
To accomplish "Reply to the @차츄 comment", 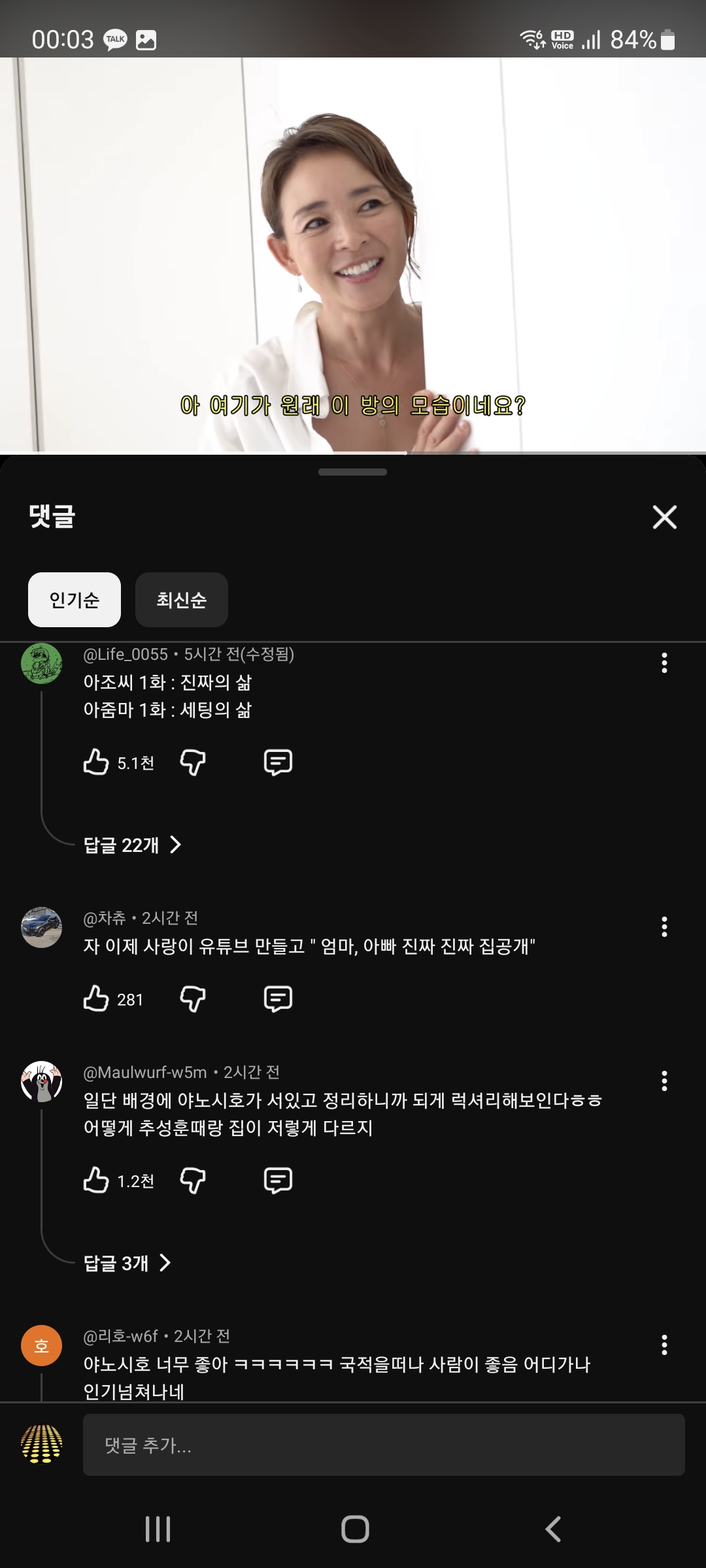I will (278, 999).
